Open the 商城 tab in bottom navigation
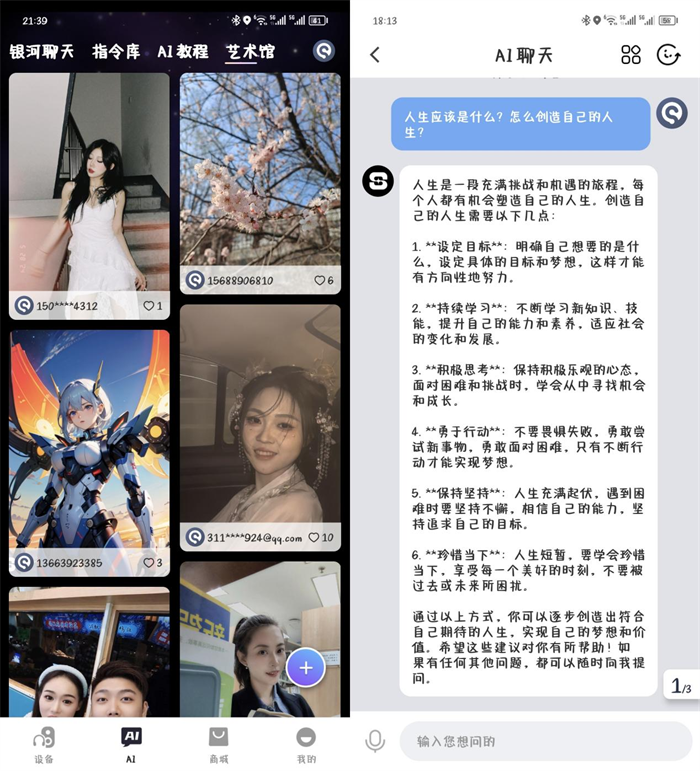This screenshot has height=771, width=700. tap(218, 744)
